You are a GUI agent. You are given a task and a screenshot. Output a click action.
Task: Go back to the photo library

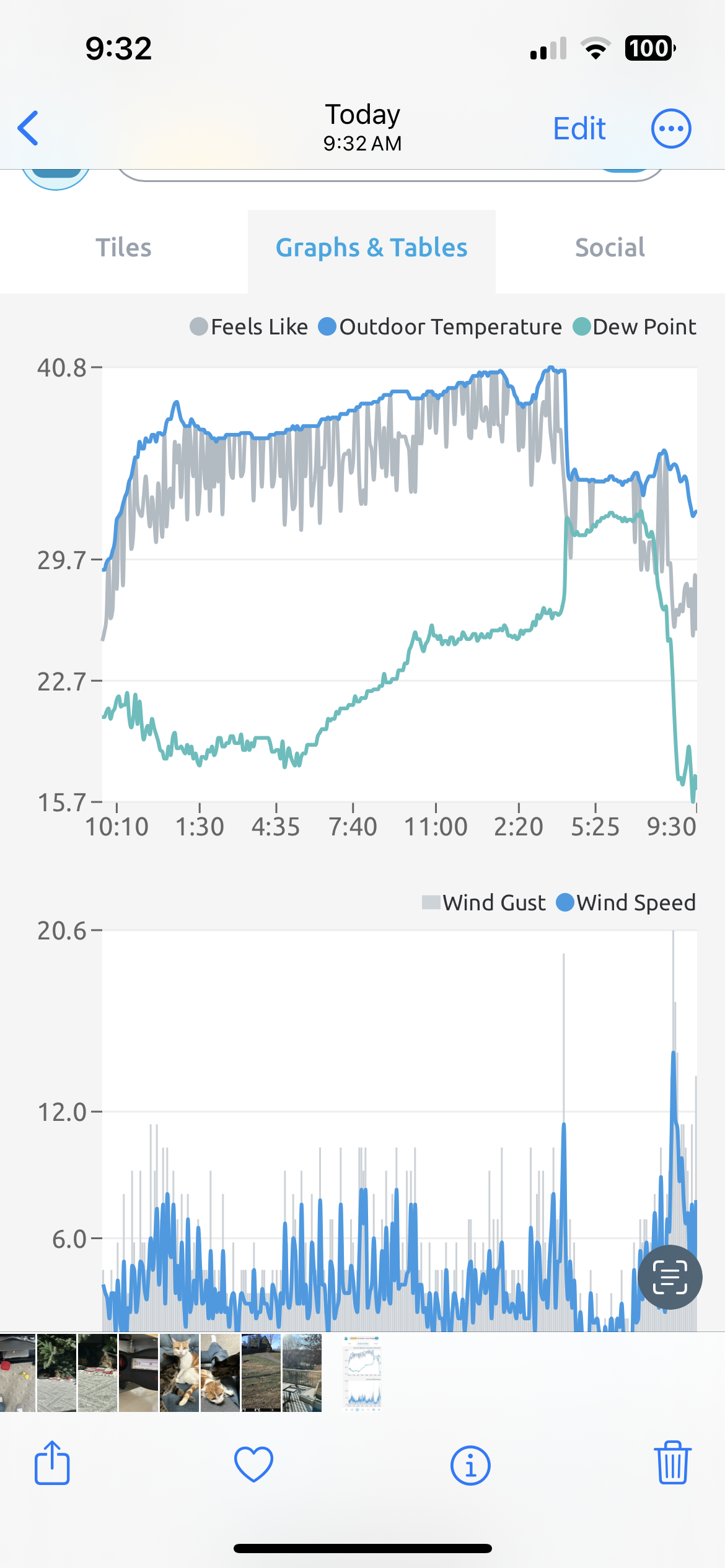click(29, 129)
